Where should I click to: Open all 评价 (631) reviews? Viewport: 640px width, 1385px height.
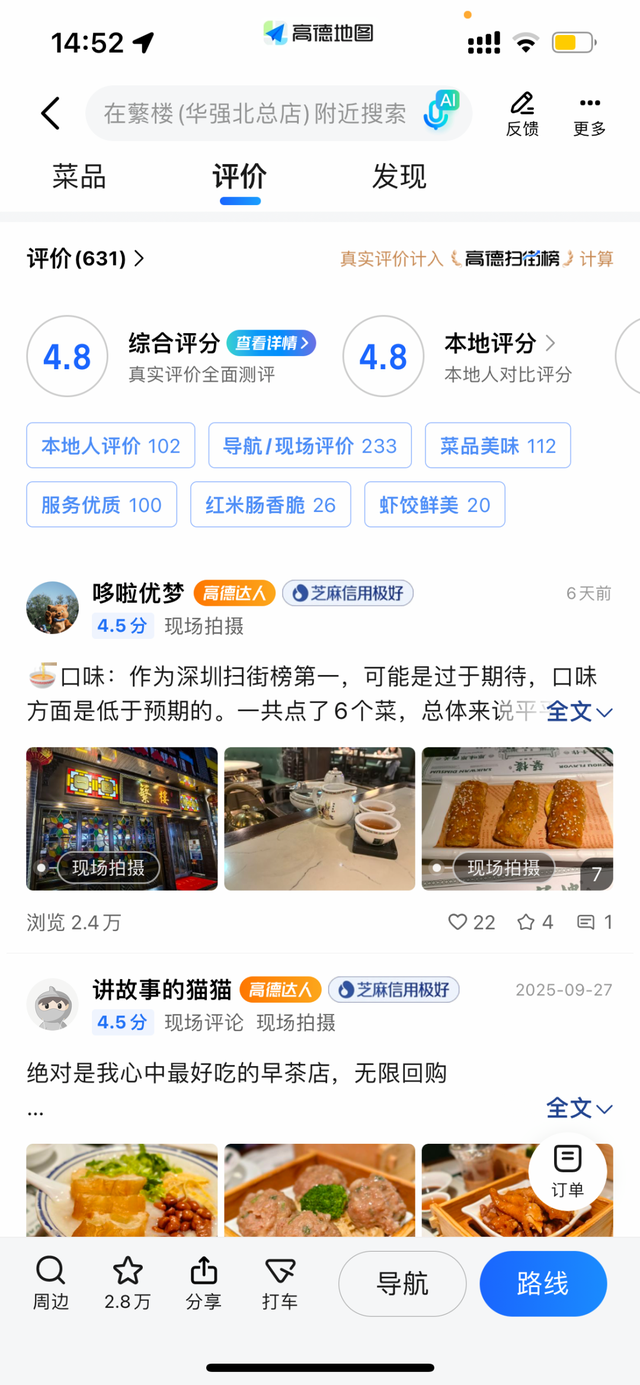(86, 259)
